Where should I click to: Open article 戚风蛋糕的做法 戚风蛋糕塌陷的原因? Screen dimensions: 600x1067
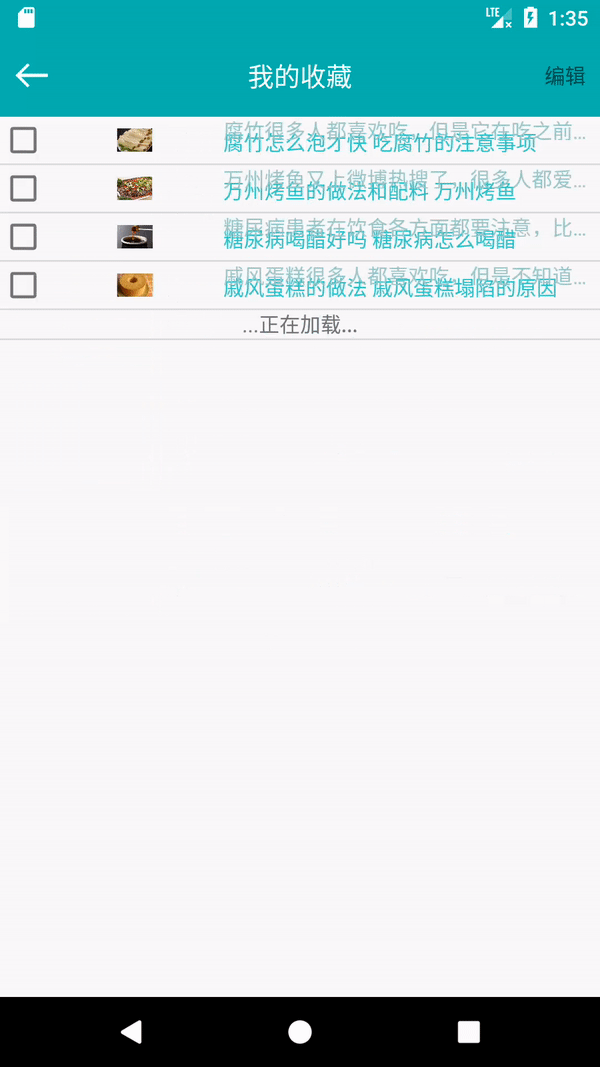pos(390,289)
